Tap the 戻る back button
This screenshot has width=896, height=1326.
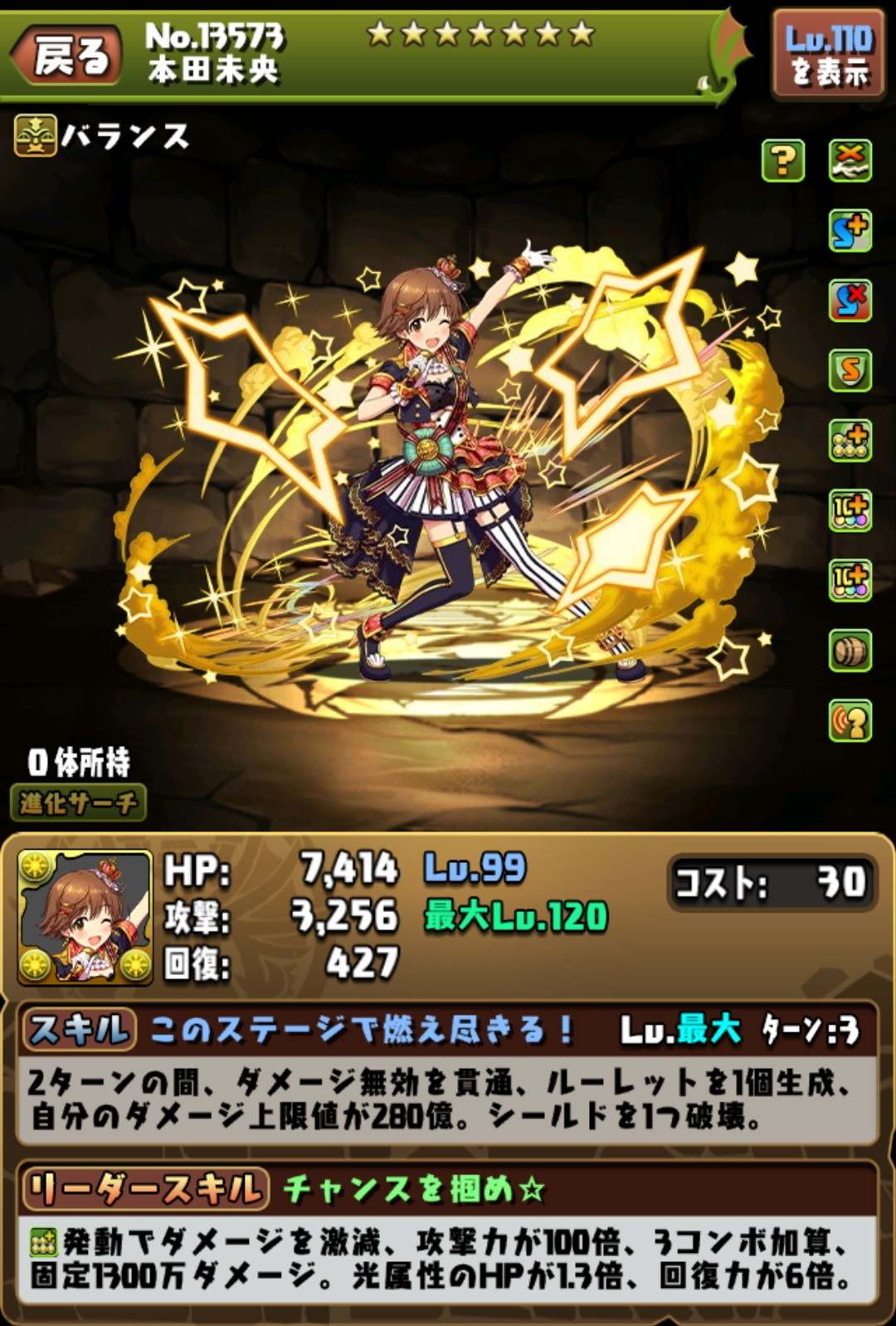point(68,55)
